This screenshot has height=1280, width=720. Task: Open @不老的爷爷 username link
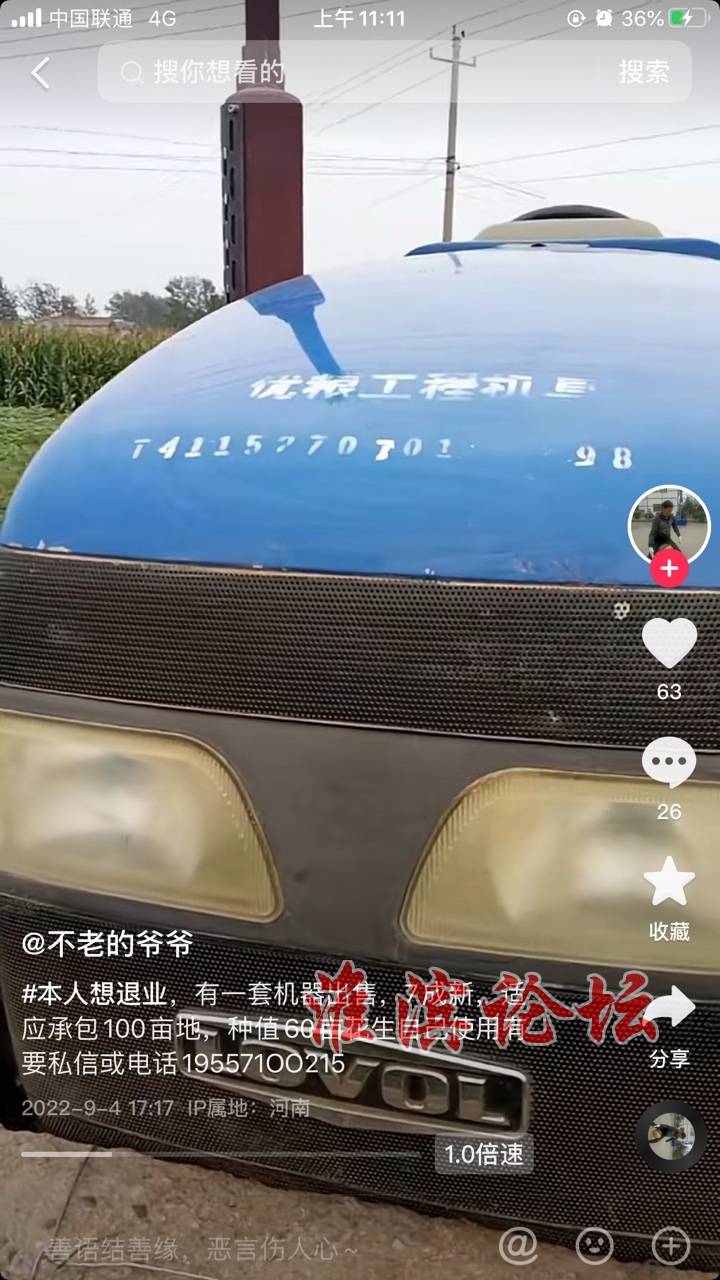coord(108,942)
